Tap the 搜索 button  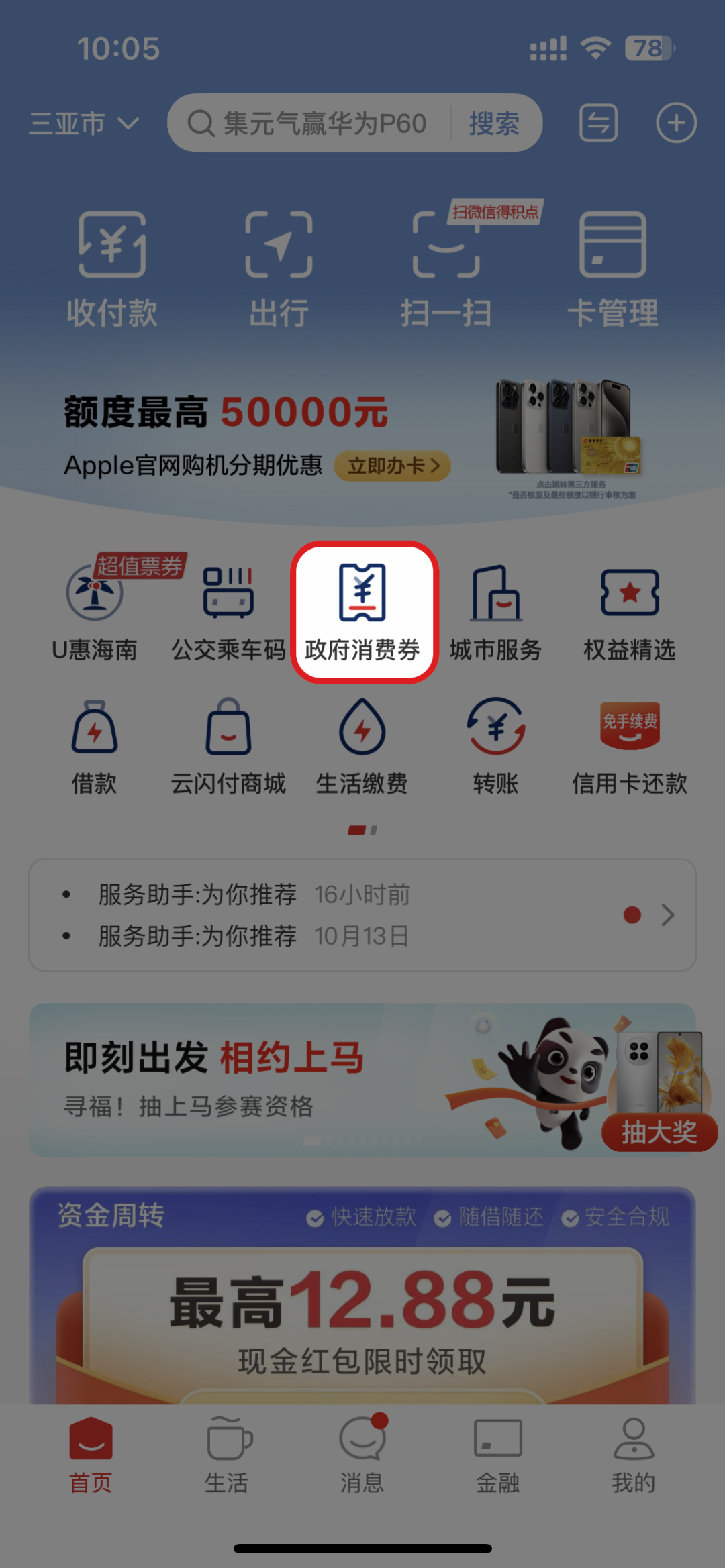[x=494, y=123]
